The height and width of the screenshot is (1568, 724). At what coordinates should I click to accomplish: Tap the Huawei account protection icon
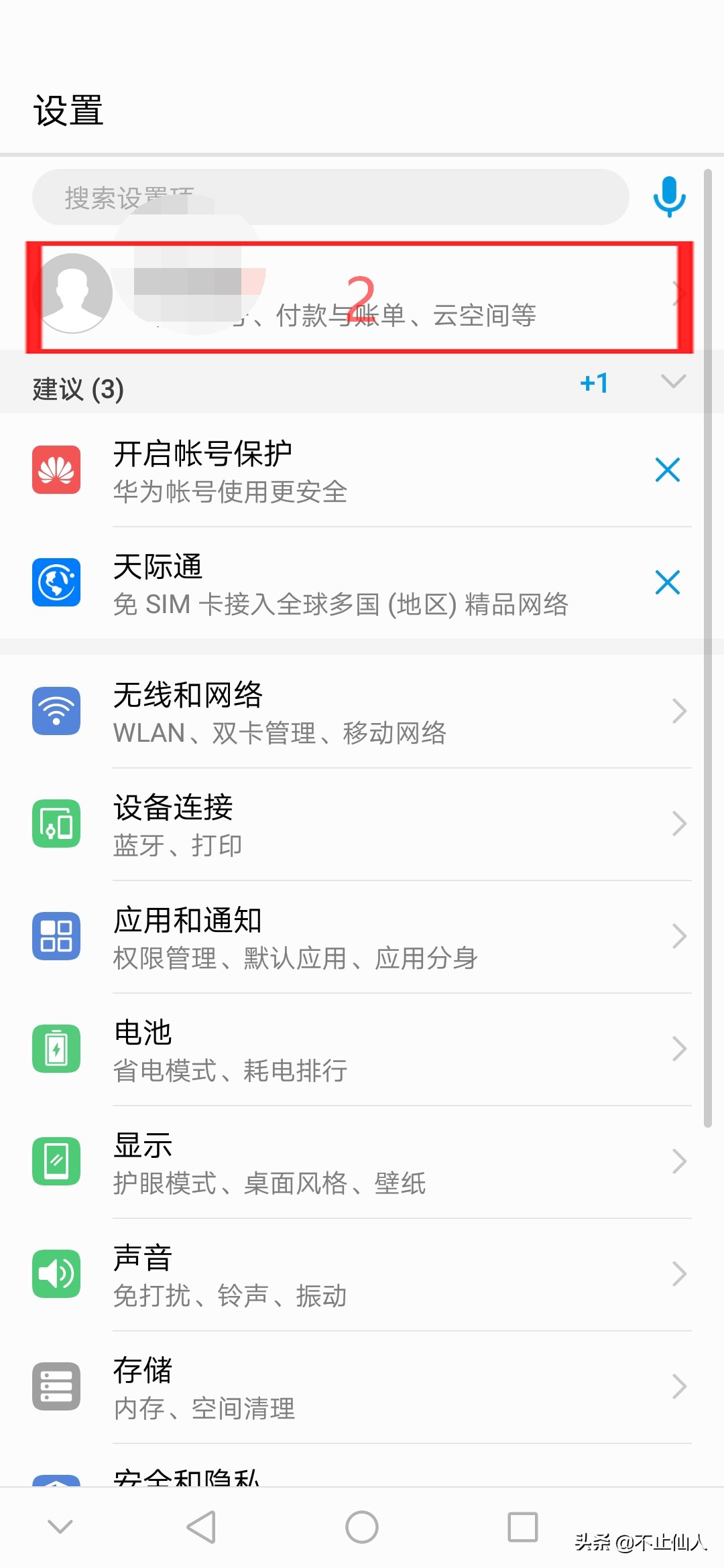click(56, 470)
